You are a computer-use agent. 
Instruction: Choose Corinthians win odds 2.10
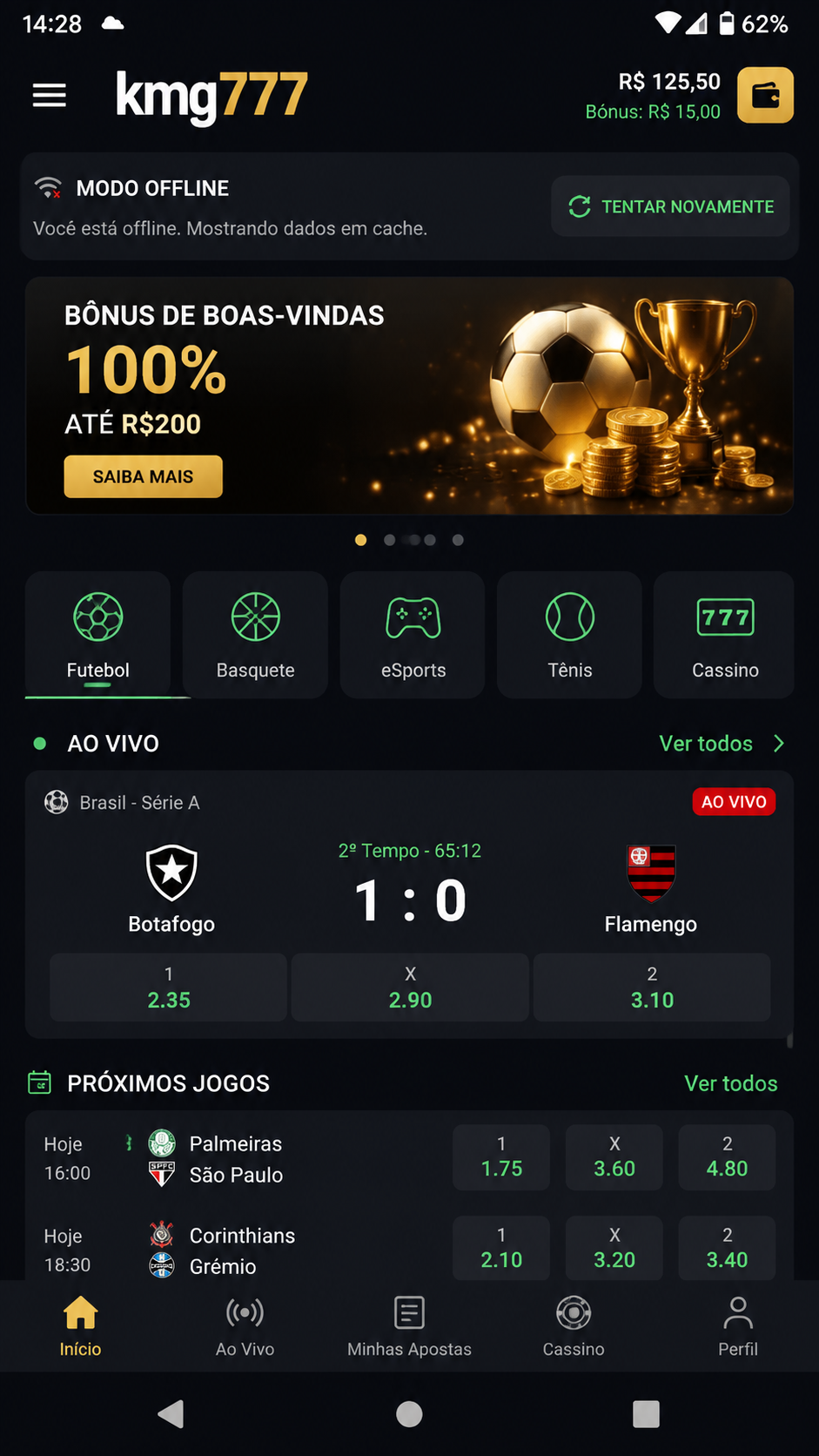[x=501, y=1248]
